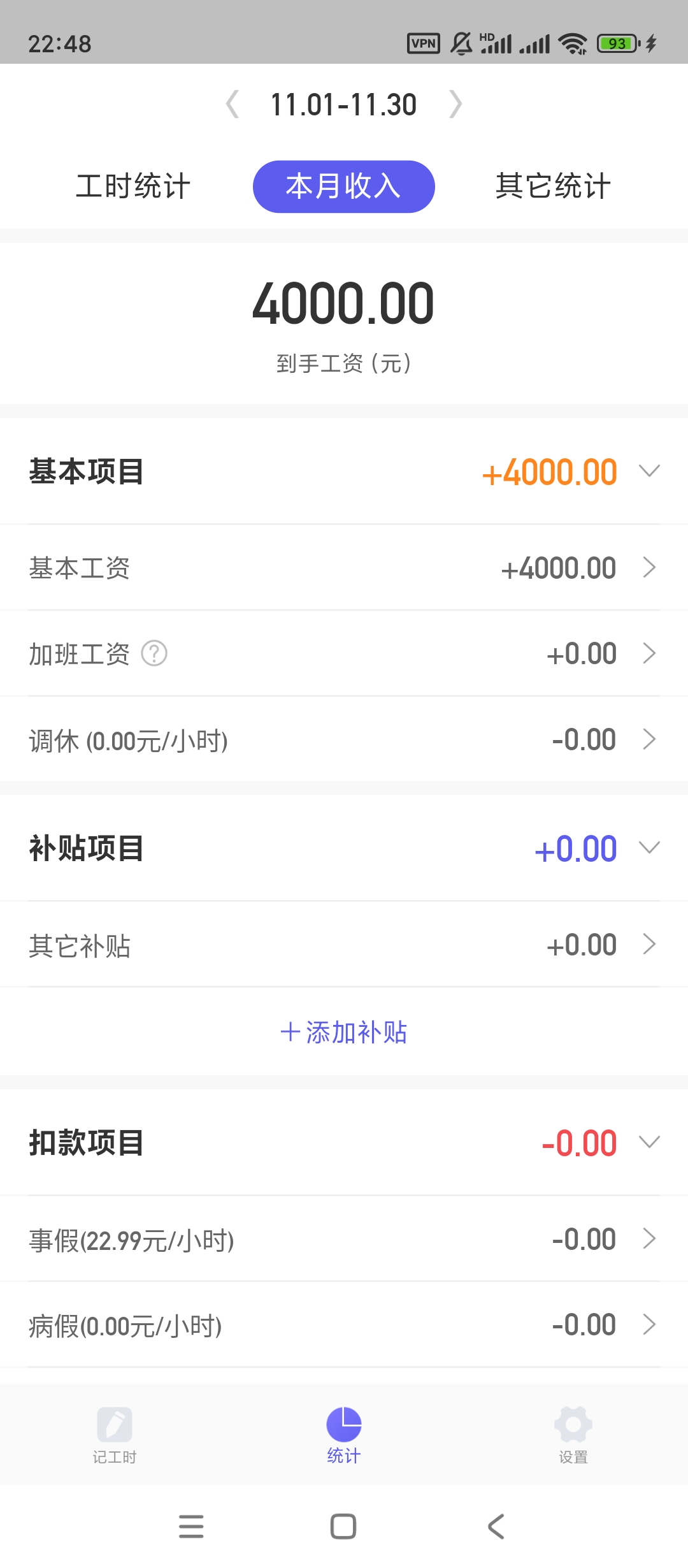Switch to the 其它统计 tab
Screen dimensions: 688x1568
click(553, 187)
